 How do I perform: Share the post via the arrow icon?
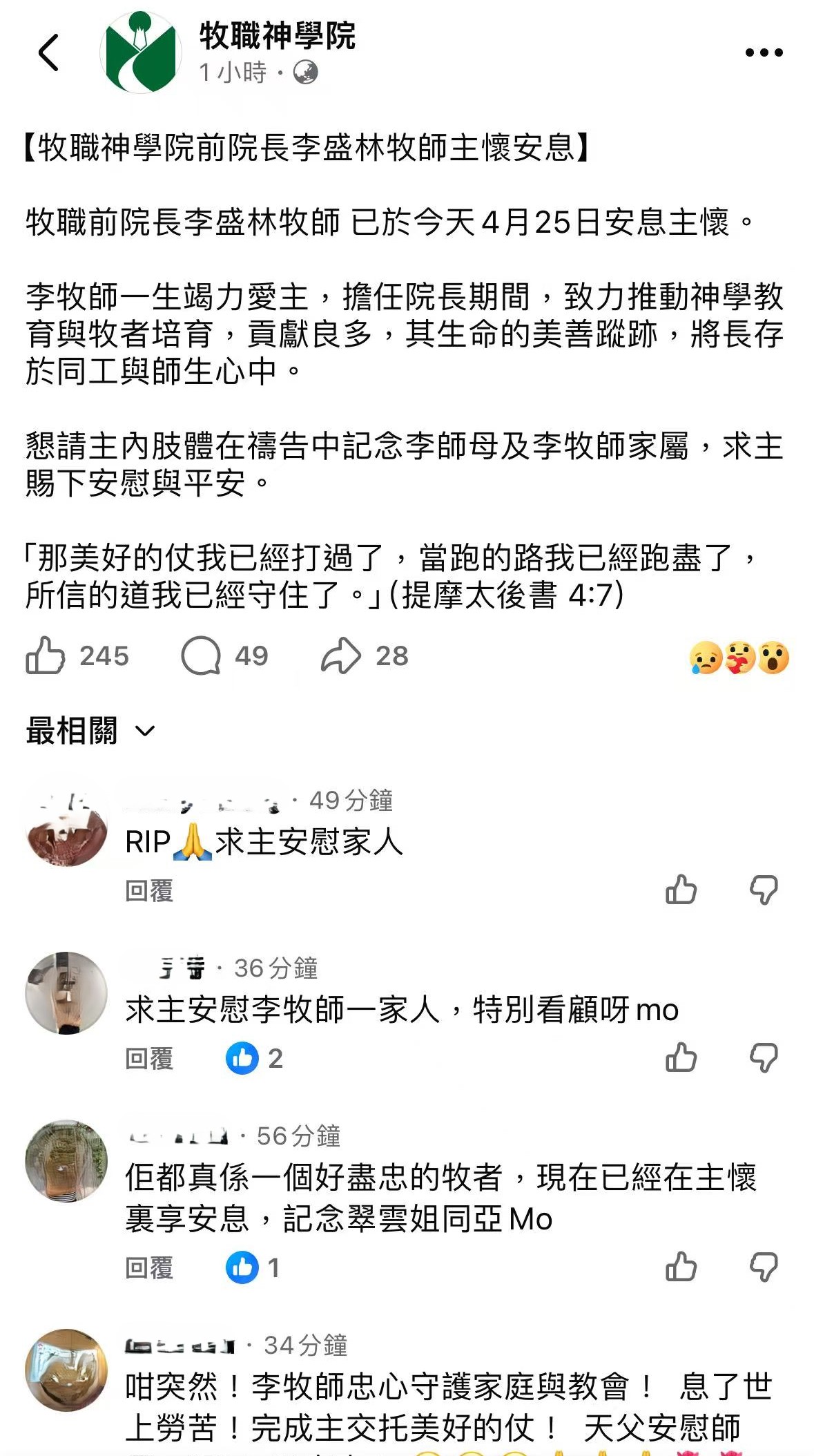[x=341, y=655]
